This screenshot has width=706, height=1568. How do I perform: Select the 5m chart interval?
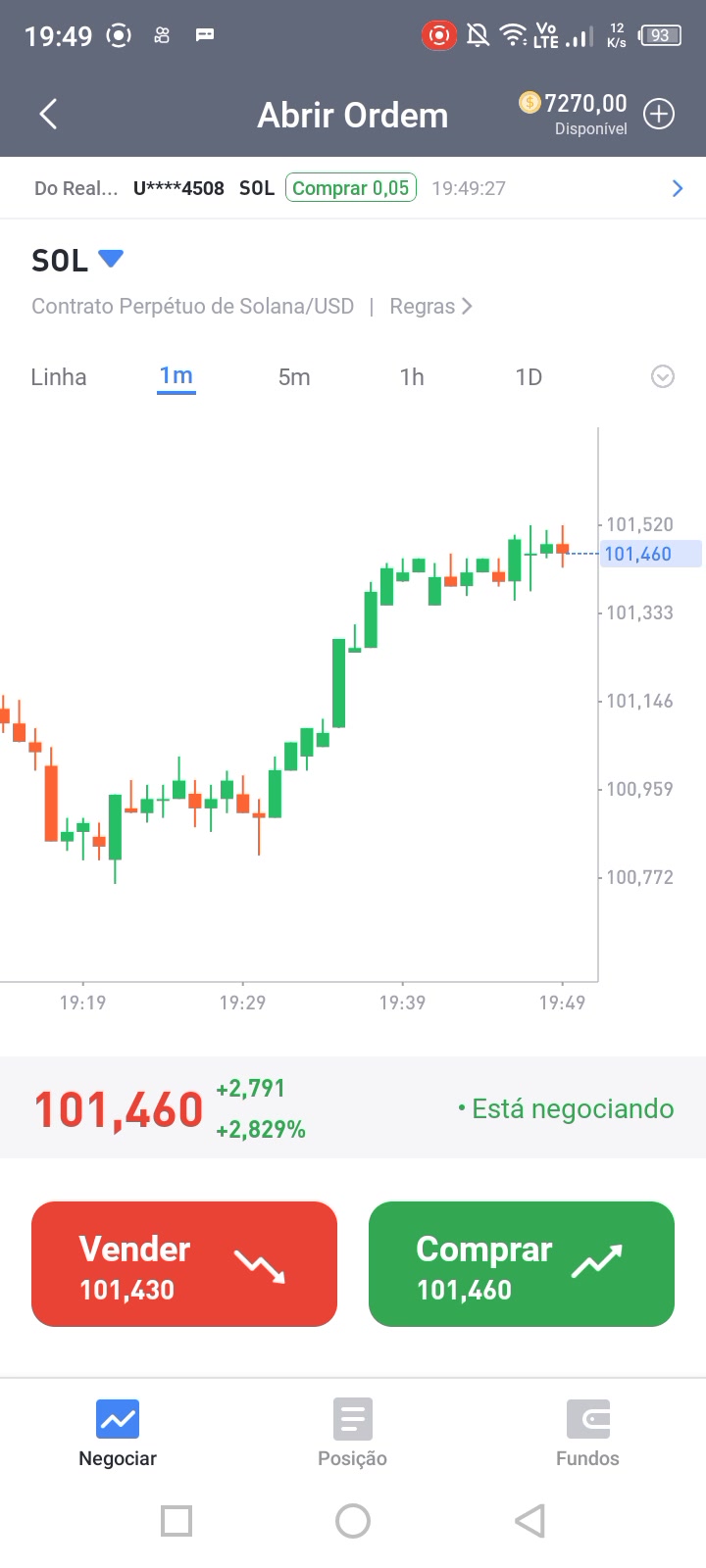tap(294, 377)
